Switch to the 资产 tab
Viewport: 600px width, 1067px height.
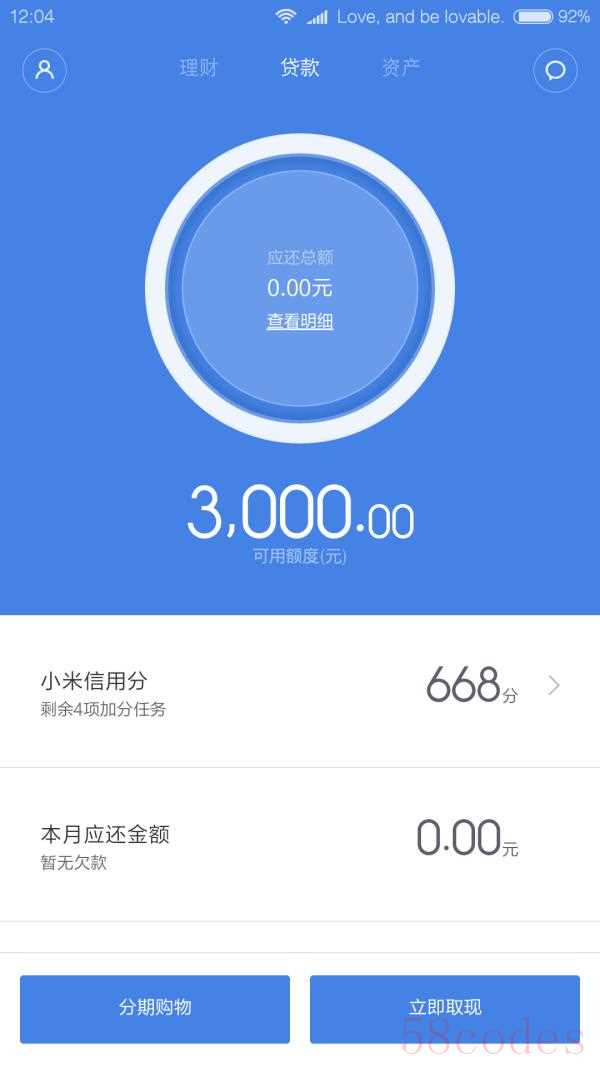(400, 68)
